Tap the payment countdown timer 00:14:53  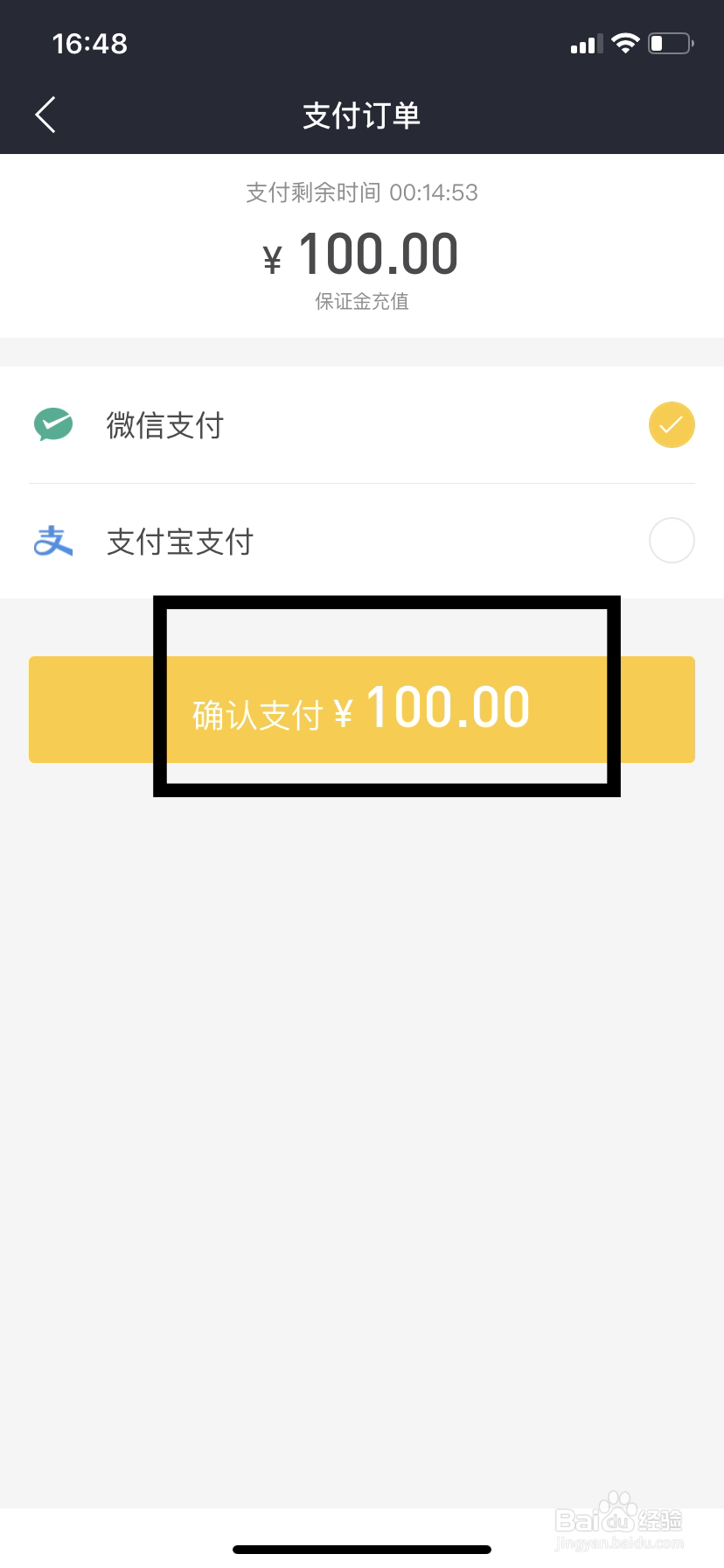point(362,192)
